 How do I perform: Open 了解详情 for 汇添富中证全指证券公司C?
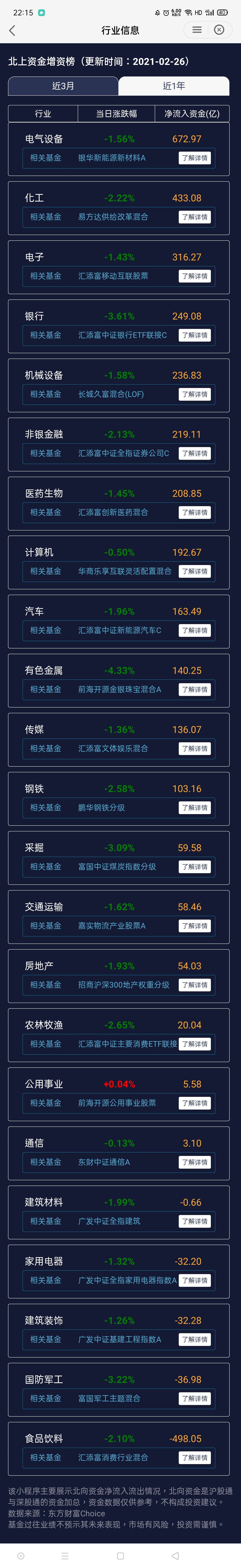(x=195, y=454)
